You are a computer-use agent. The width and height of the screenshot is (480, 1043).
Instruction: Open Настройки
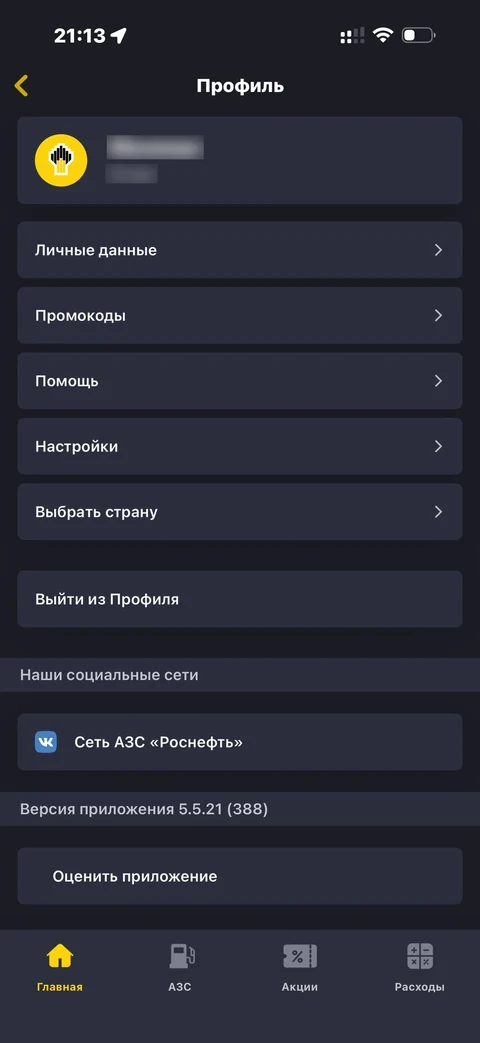pyautogui.click(x=239, y=446)
